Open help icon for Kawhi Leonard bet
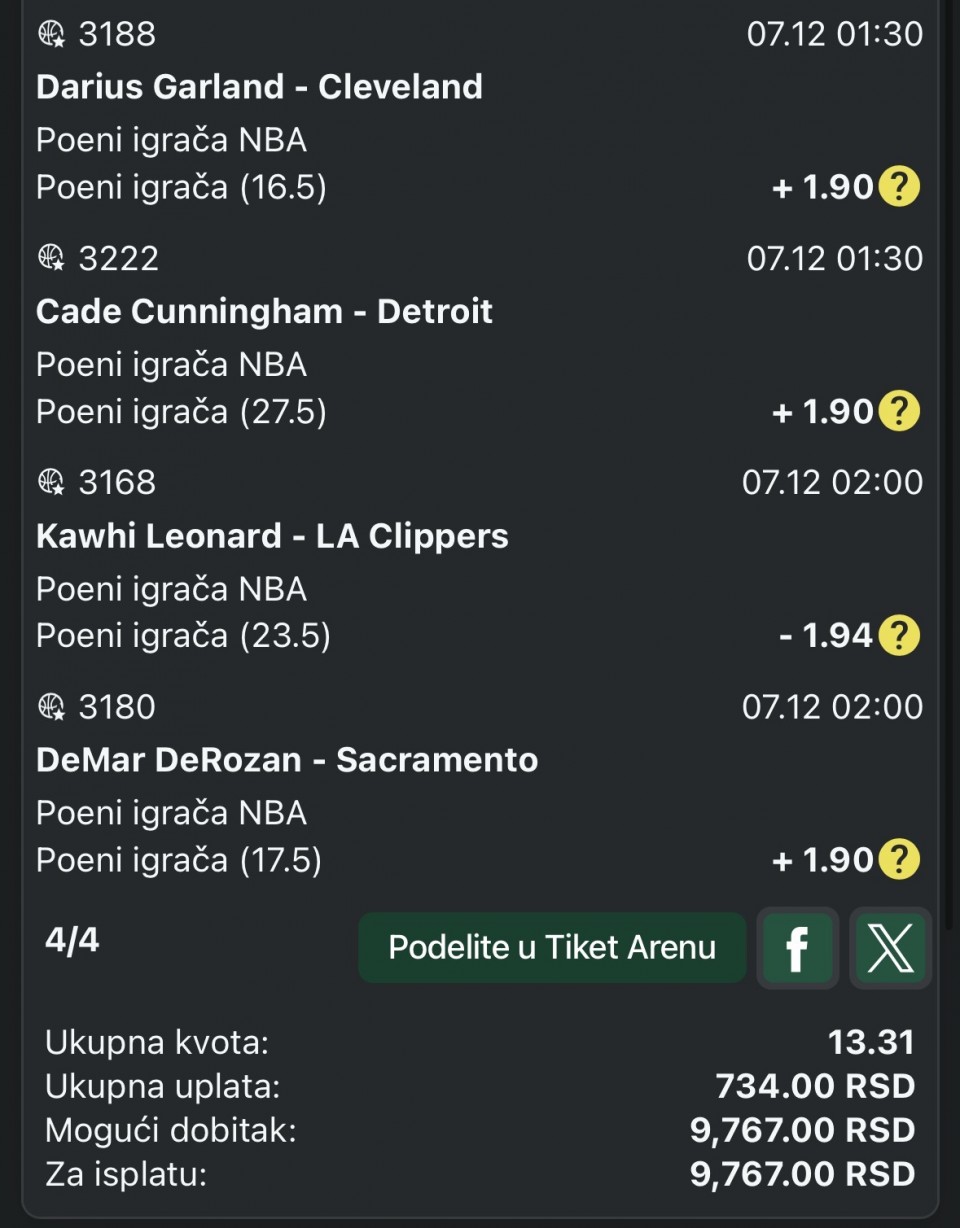Image resolution: width=960 pixels, height=1228 pixels. [x=898, y=635]
